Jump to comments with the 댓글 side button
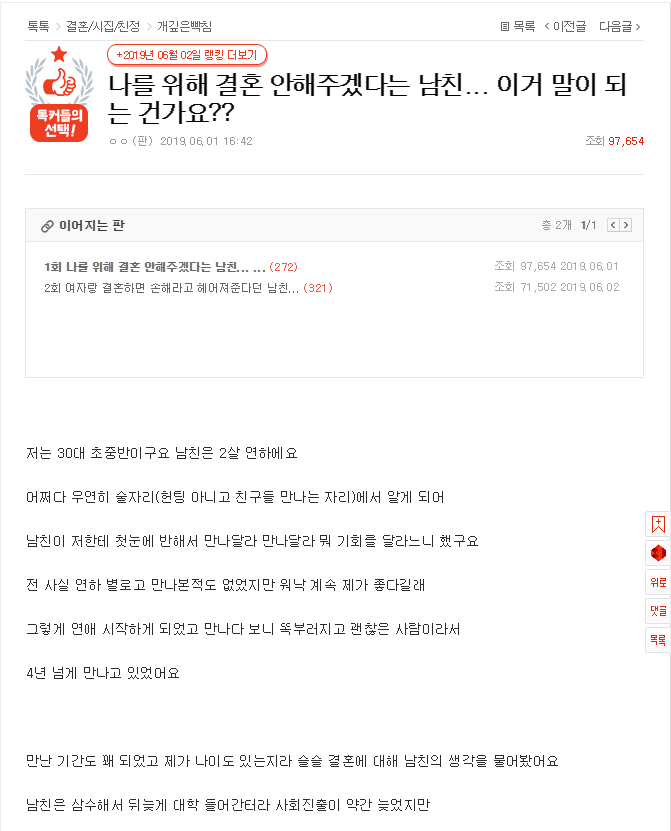671x831 pixels. point(658,610)
